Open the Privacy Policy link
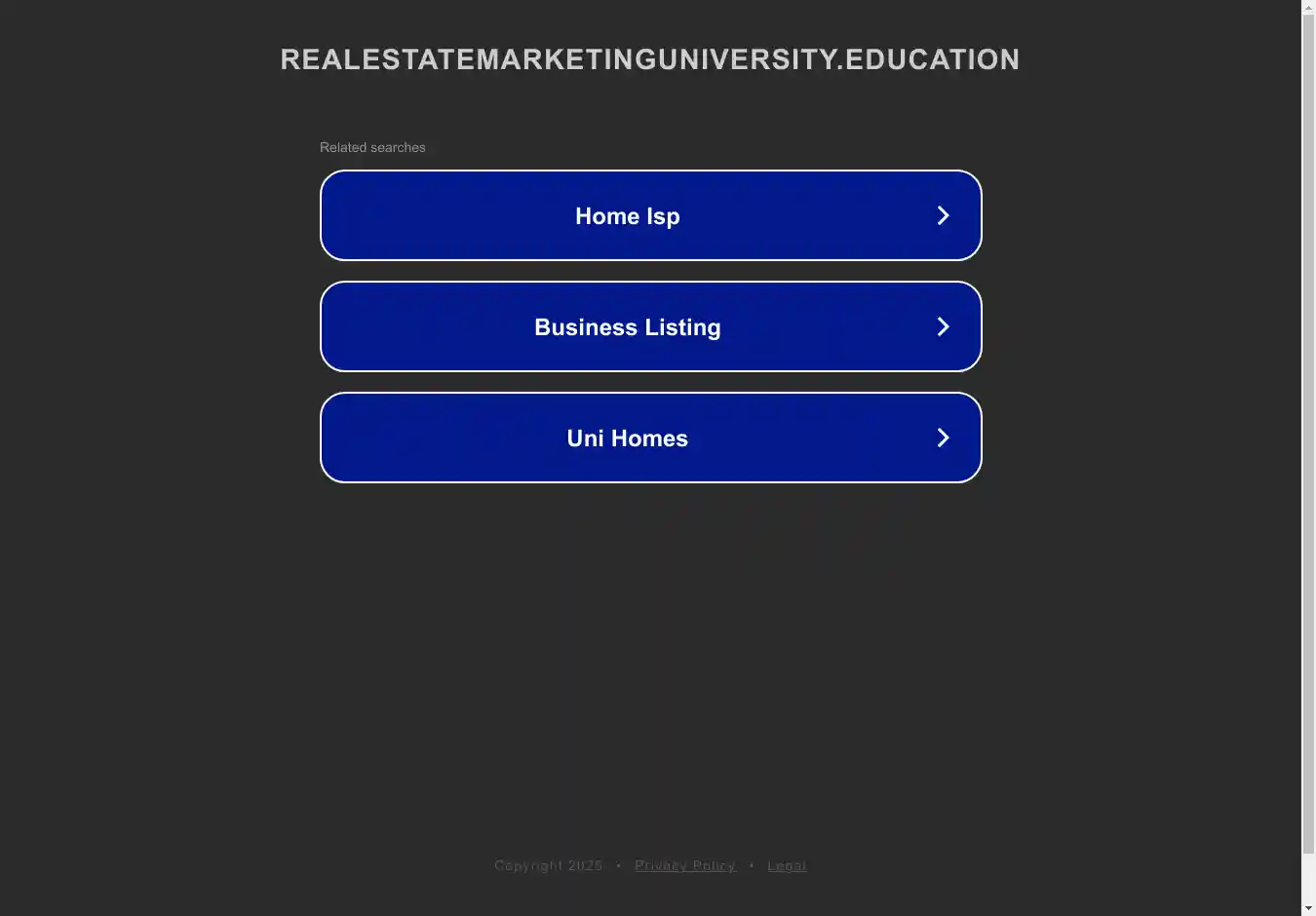The width and height of the screenshot is (1316, 916). click(x=684, y=865)
